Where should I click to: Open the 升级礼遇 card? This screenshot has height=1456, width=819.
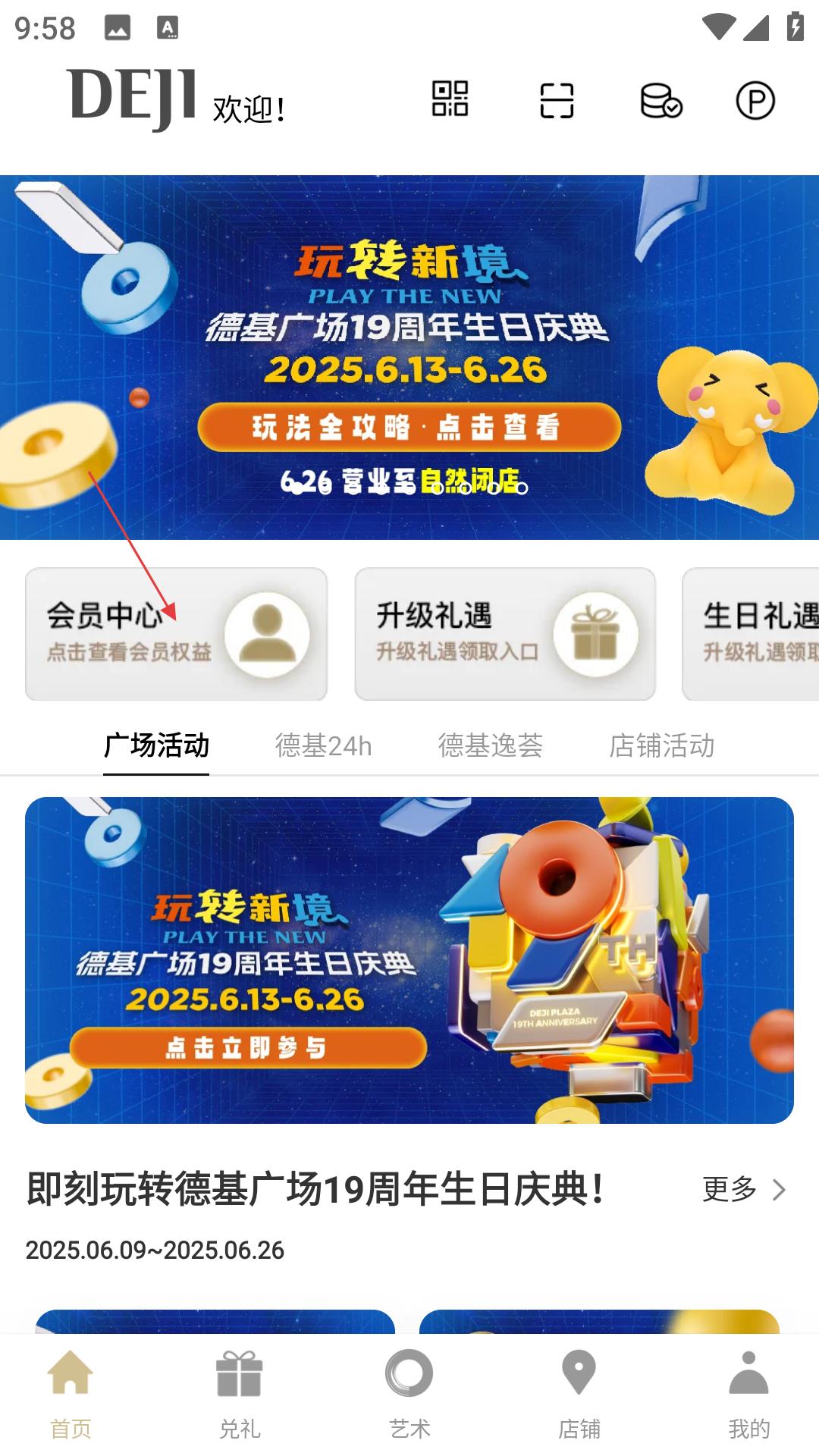505,634
